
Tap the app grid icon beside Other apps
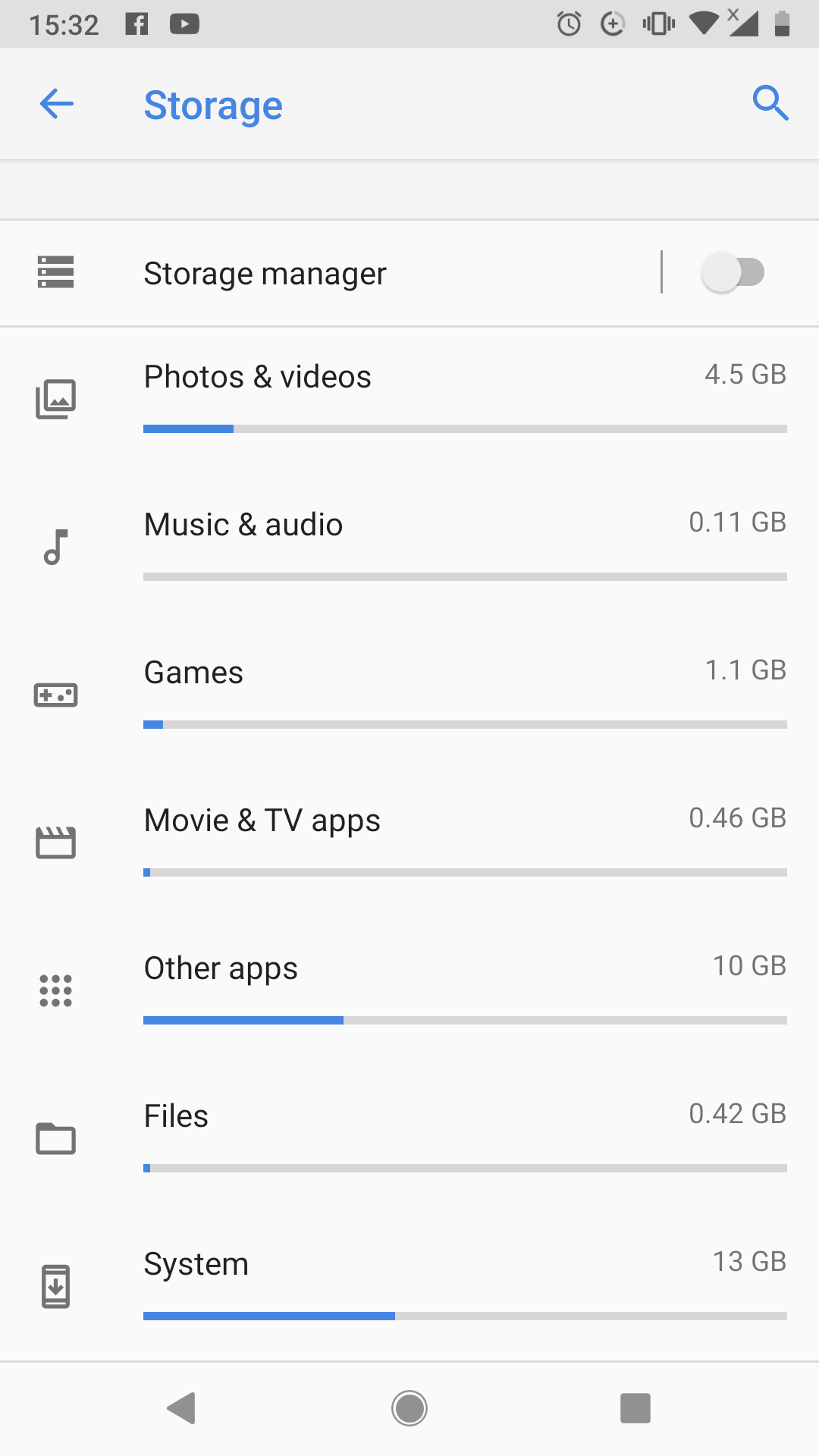point(55,989)
